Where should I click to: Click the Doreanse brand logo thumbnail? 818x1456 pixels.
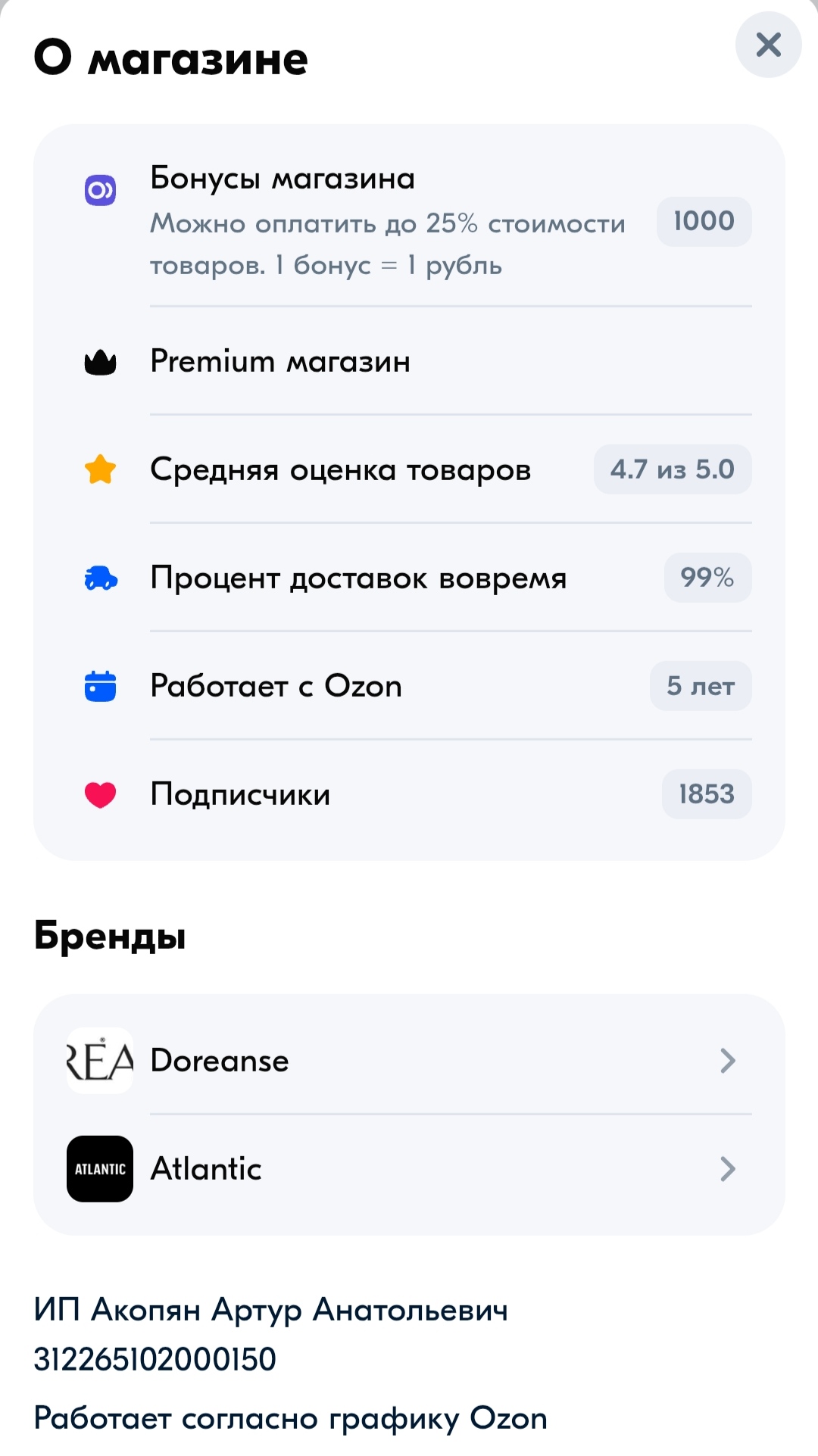pos(99,1061)
